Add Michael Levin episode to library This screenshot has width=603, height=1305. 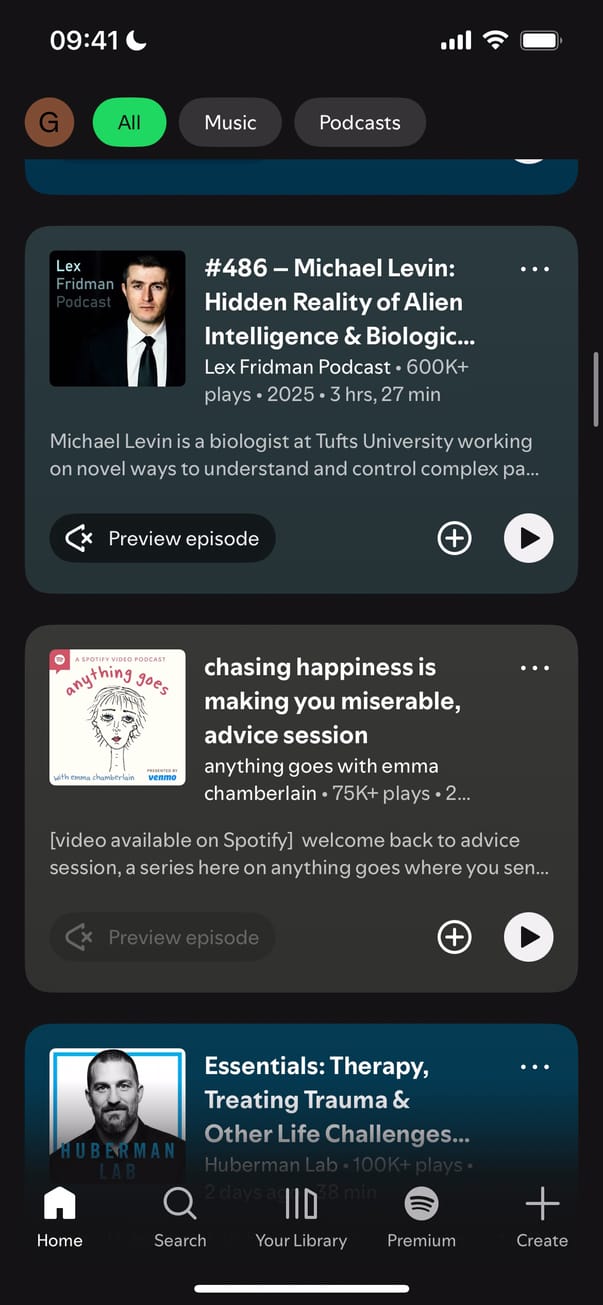click(x=454, y=539)
